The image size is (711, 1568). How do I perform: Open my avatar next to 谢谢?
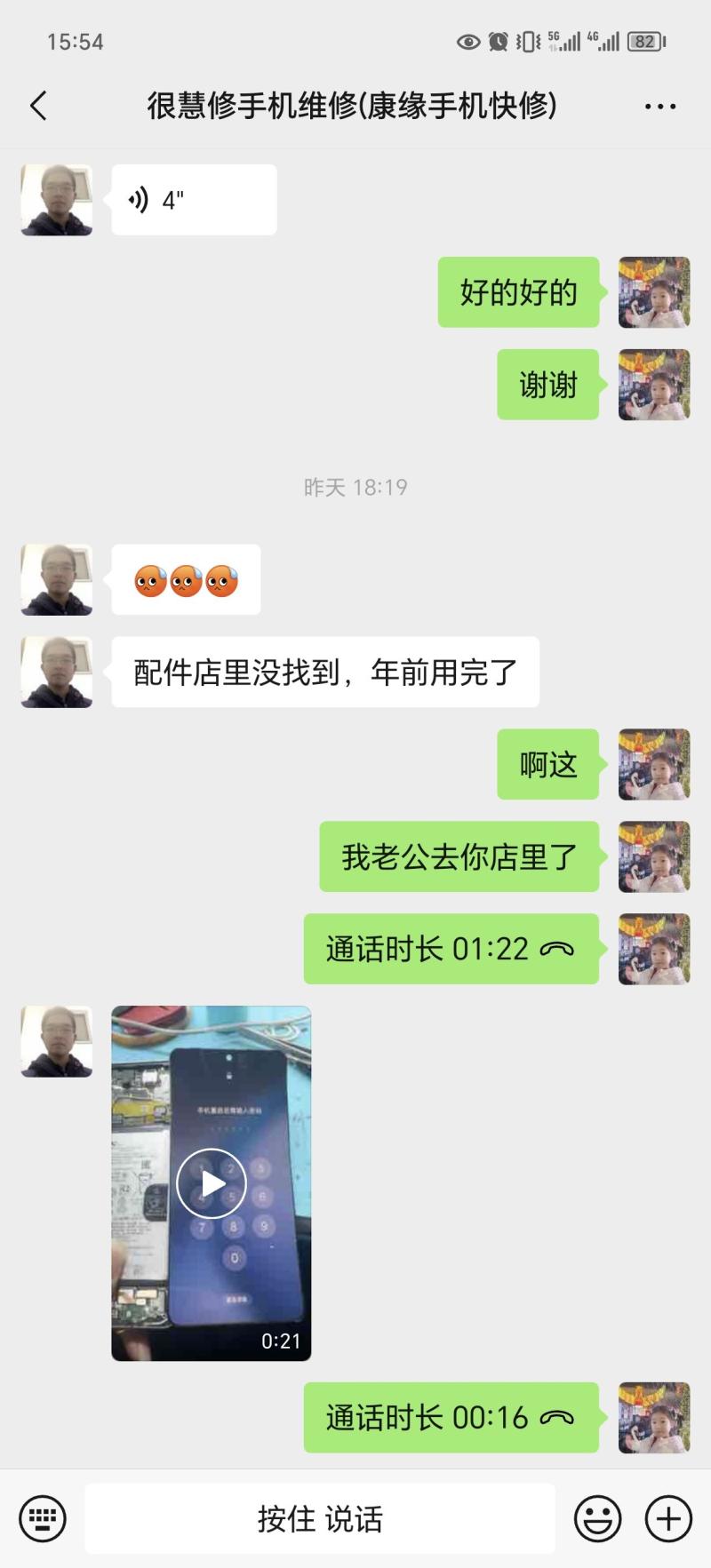[x=654, y=385]
